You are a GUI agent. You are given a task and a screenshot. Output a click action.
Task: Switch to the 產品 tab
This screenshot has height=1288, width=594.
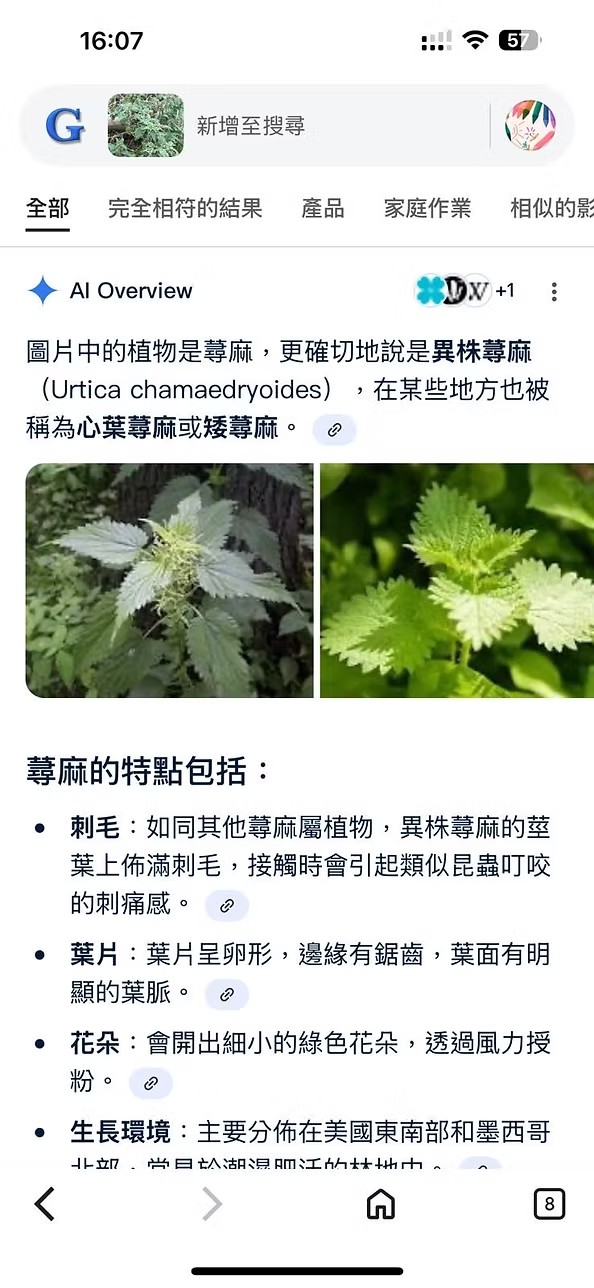coord(323,208)
